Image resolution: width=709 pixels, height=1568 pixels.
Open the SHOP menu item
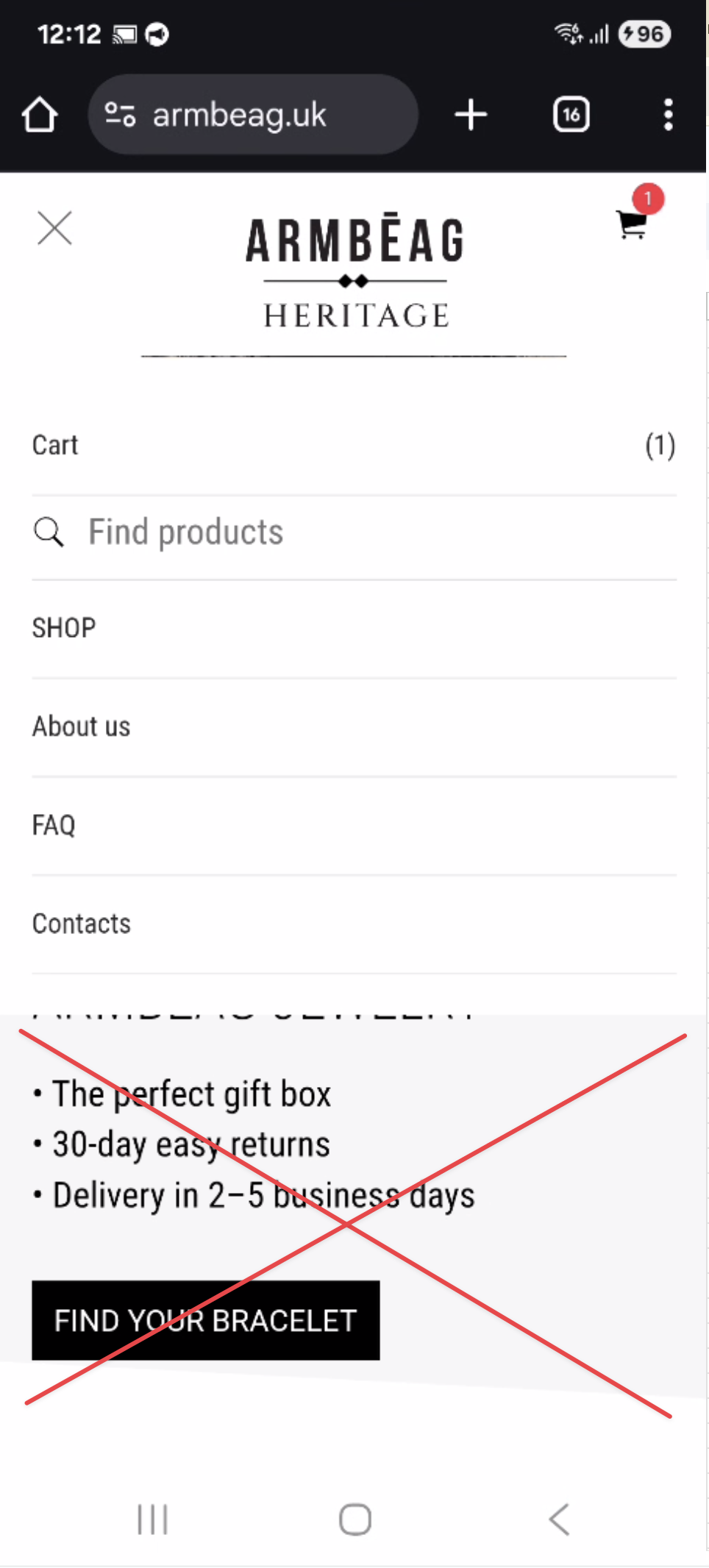tap(65, 628)
